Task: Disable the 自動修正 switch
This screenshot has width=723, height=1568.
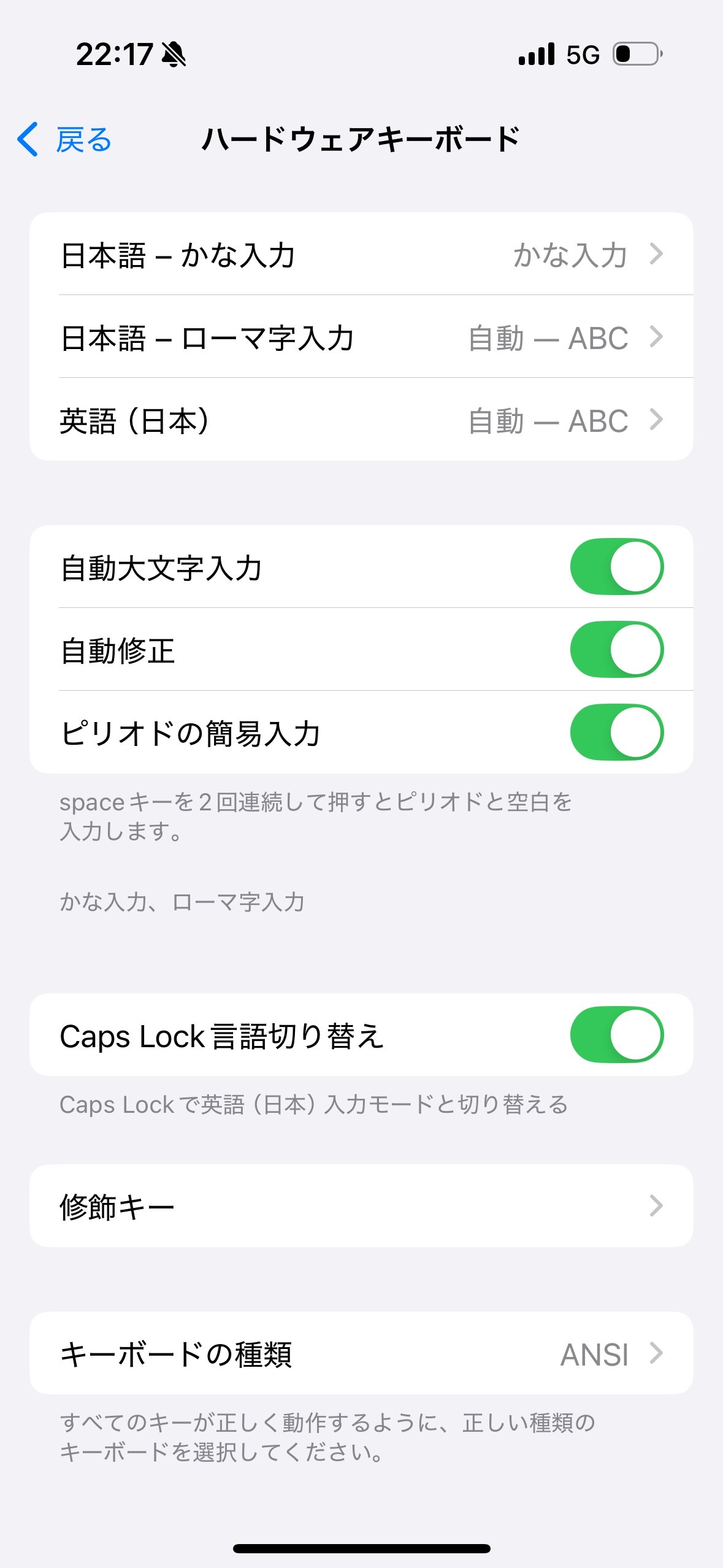Action: (x=616, y=650)
